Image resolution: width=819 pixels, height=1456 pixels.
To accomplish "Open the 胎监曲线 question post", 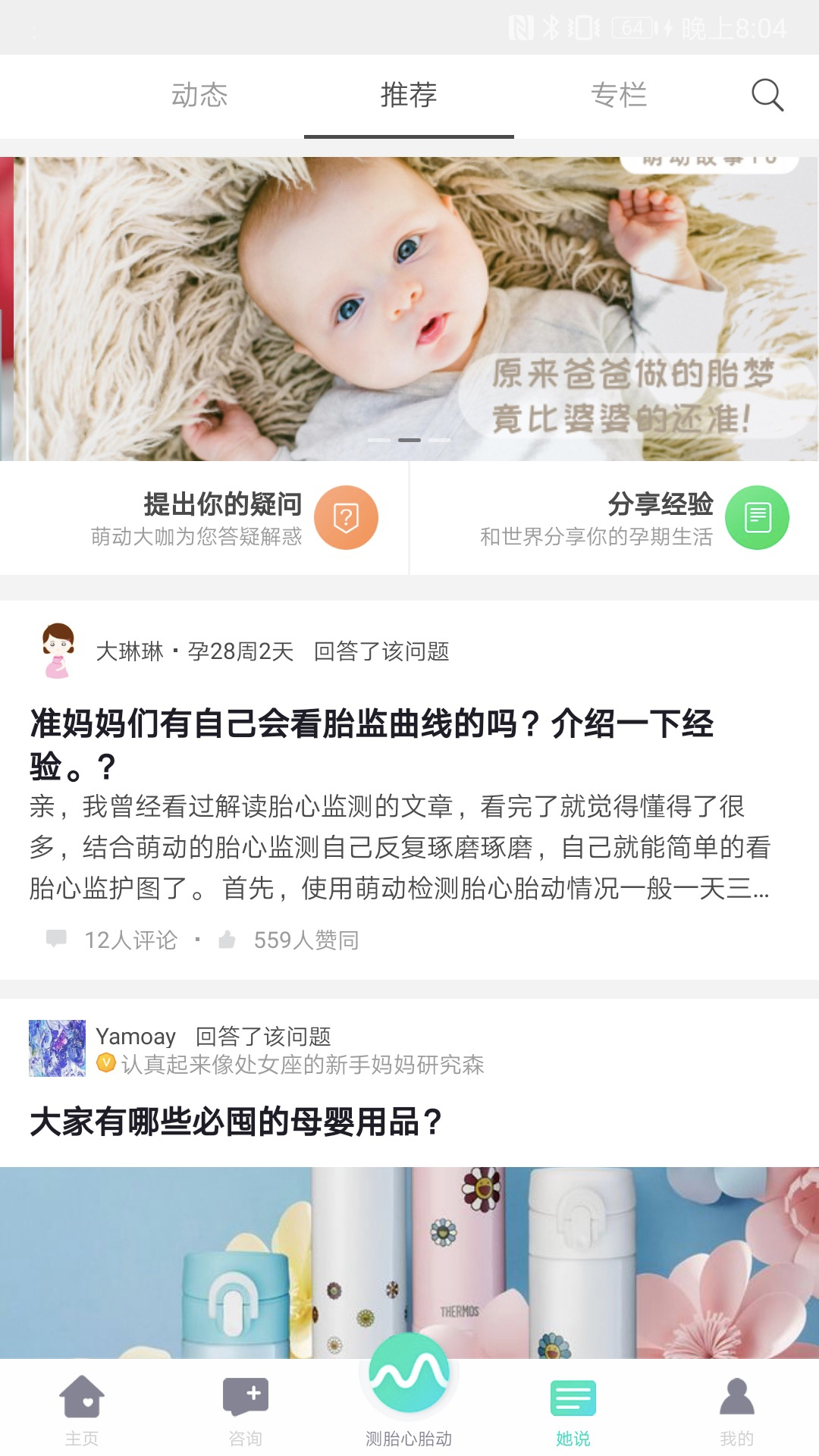I will pyautogui.click(x=372, y=743).
